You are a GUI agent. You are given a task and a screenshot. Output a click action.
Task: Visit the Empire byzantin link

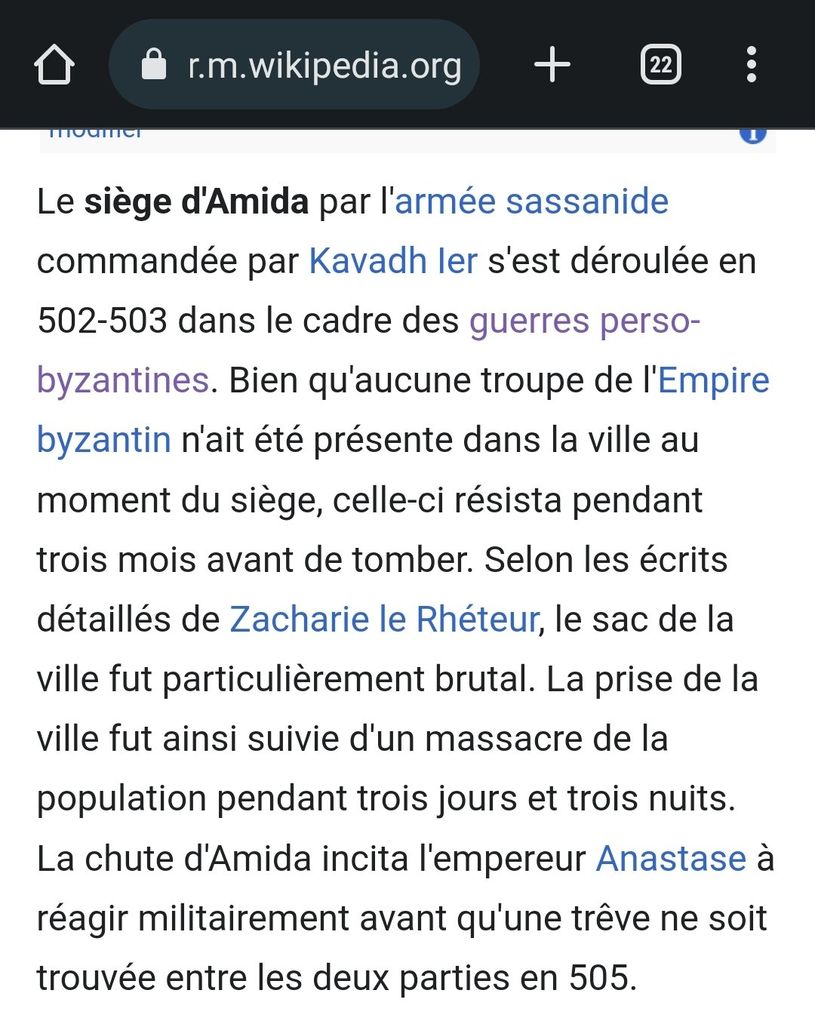click(x=713, y=381)
